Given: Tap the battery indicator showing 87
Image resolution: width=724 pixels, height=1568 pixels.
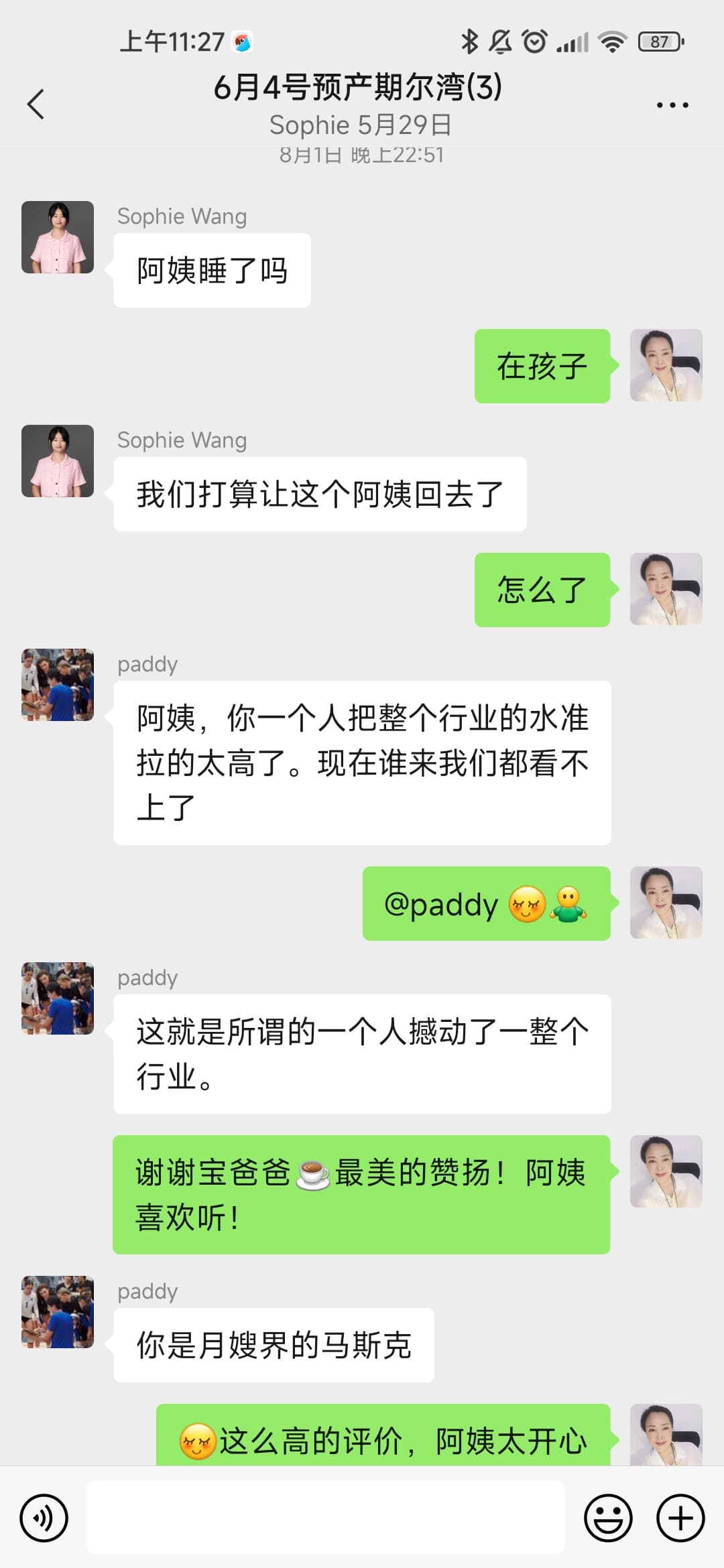Looking at the screenshot, I should [x=660, y=42].
